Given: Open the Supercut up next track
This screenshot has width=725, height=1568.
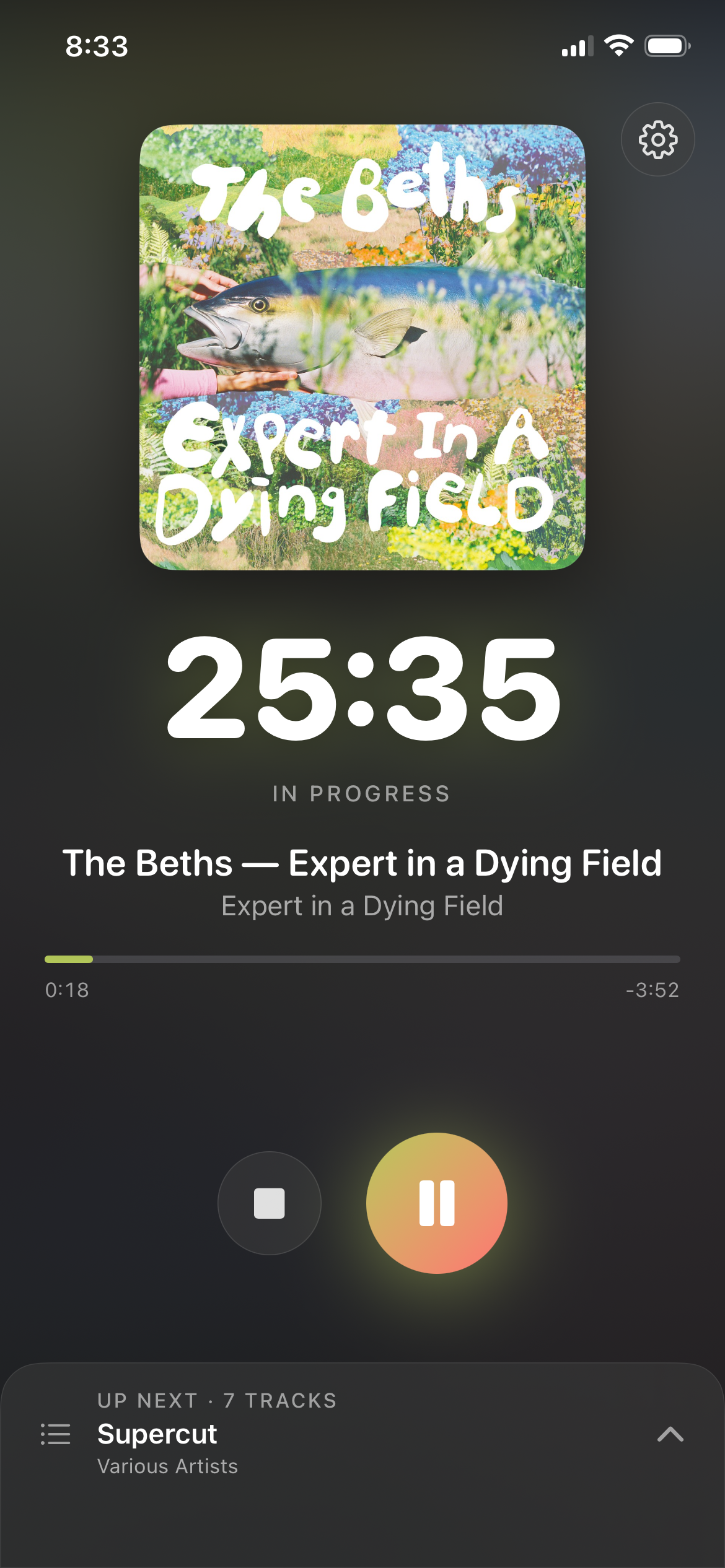Looking at the screenshot, I should point(157,1434).
